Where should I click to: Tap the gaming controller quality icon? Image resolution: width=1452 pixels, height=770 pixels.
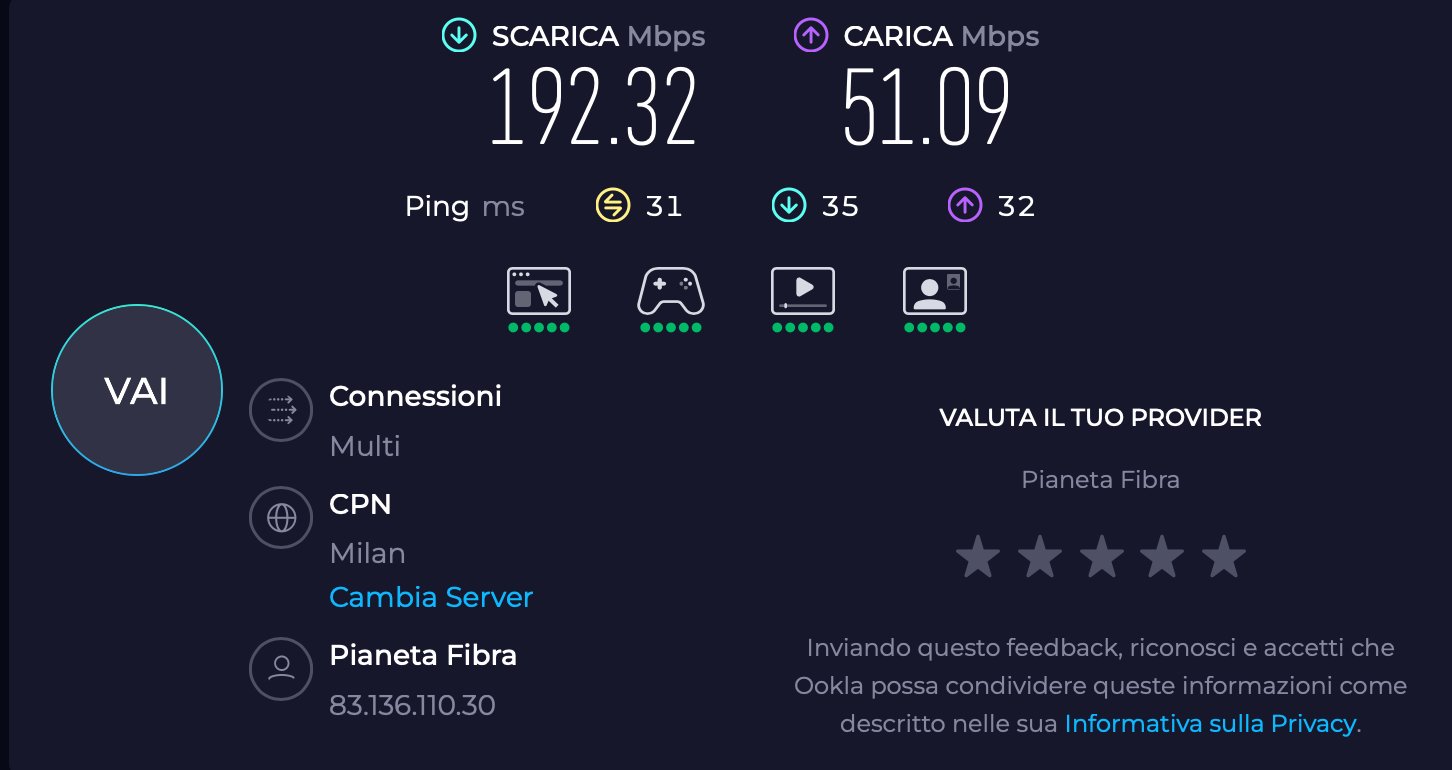click(671, 291)
